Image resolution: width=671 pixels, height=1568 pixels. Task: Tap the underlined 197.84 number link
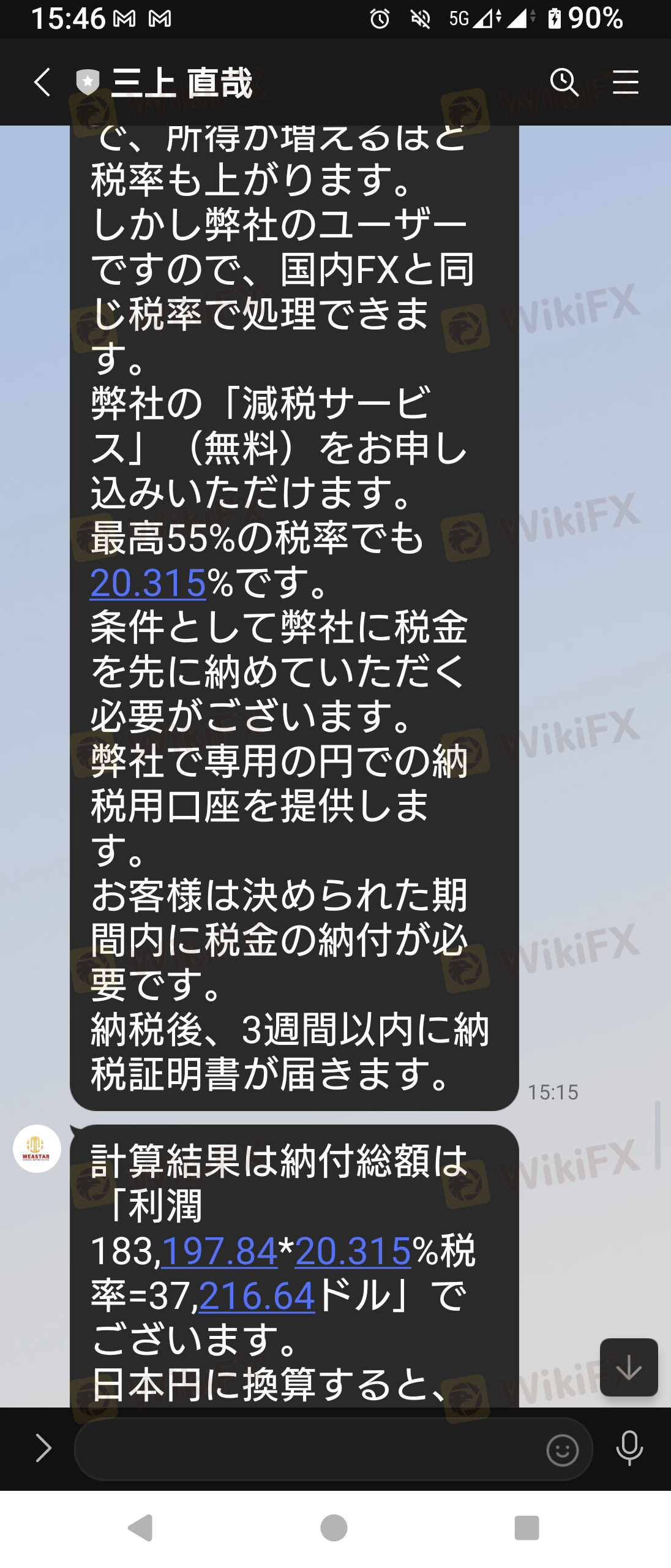(219, 1251)
